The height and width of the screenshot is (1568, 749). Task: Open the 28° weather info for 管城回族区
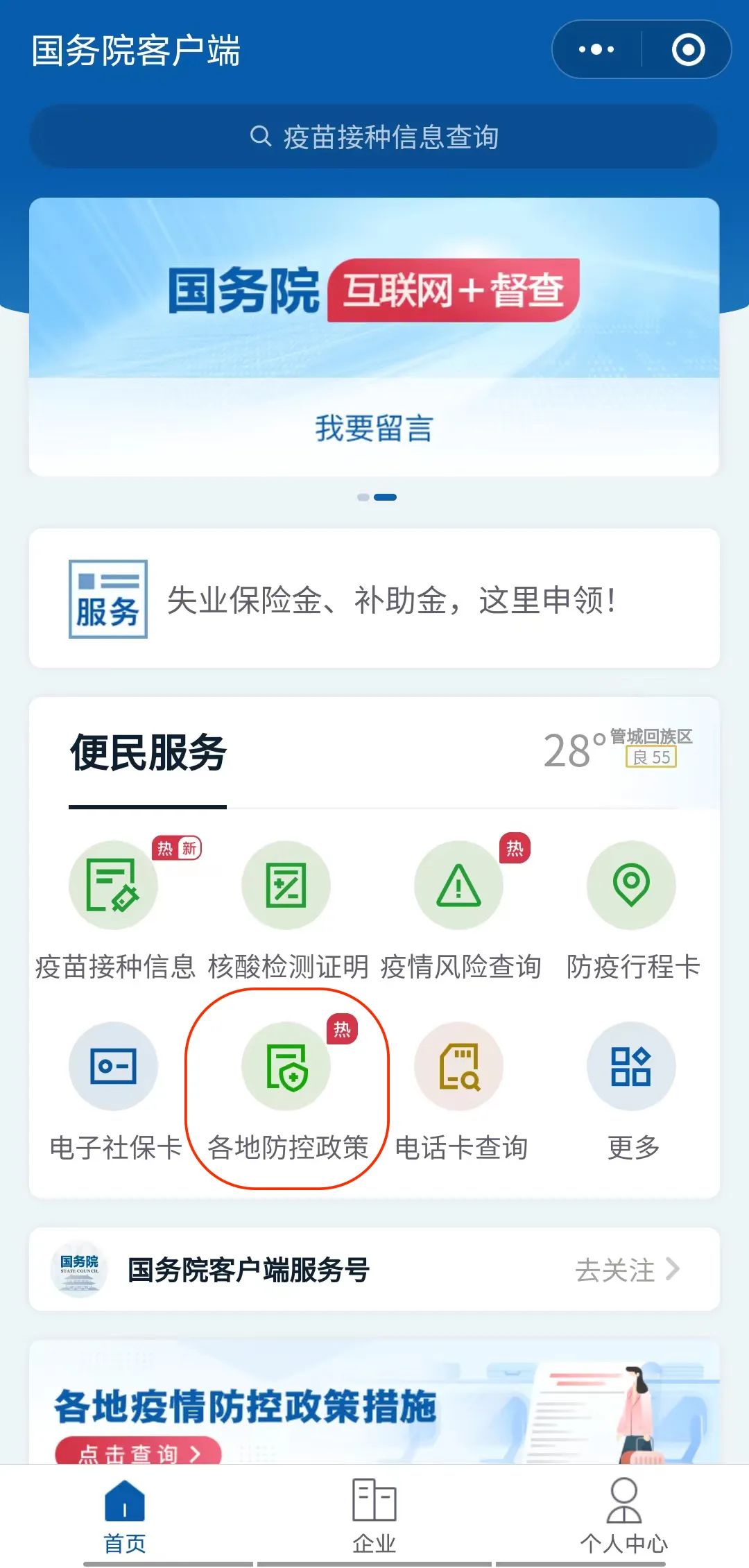[617, 750]
